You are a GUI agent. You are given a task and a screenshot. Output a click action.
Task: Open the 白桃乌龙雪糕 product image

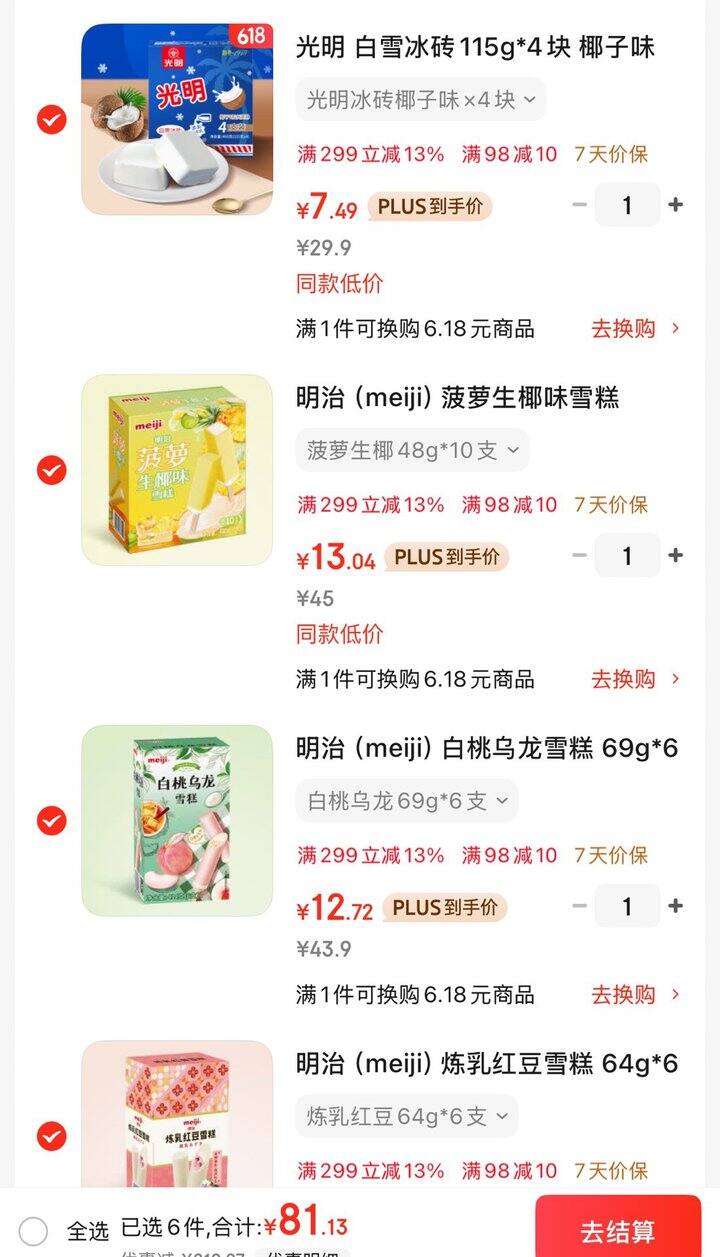click(x=177, y=821)
